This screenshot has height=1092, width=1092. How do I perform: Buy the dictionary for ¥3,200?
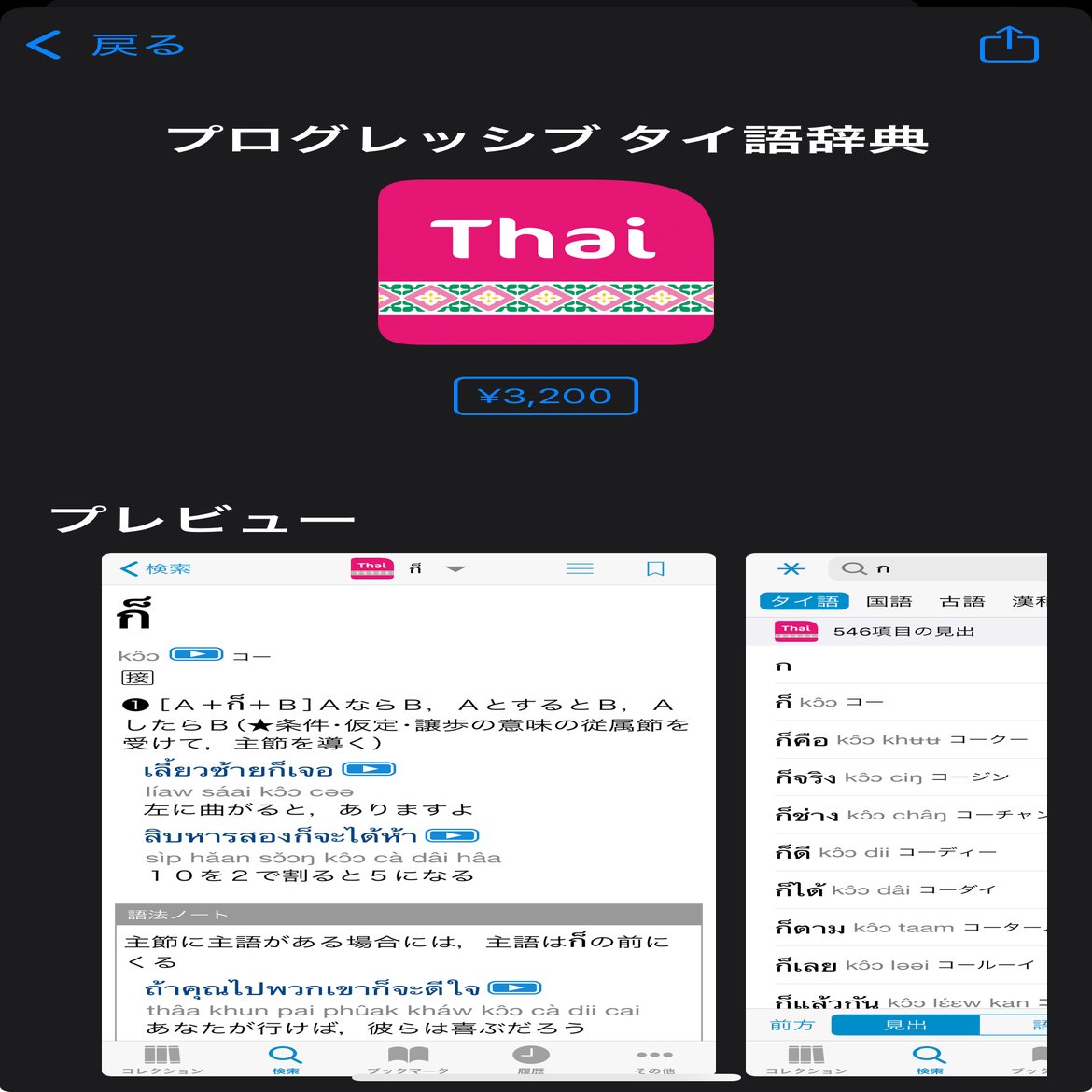pyautogui.click(x=545, y=396)
